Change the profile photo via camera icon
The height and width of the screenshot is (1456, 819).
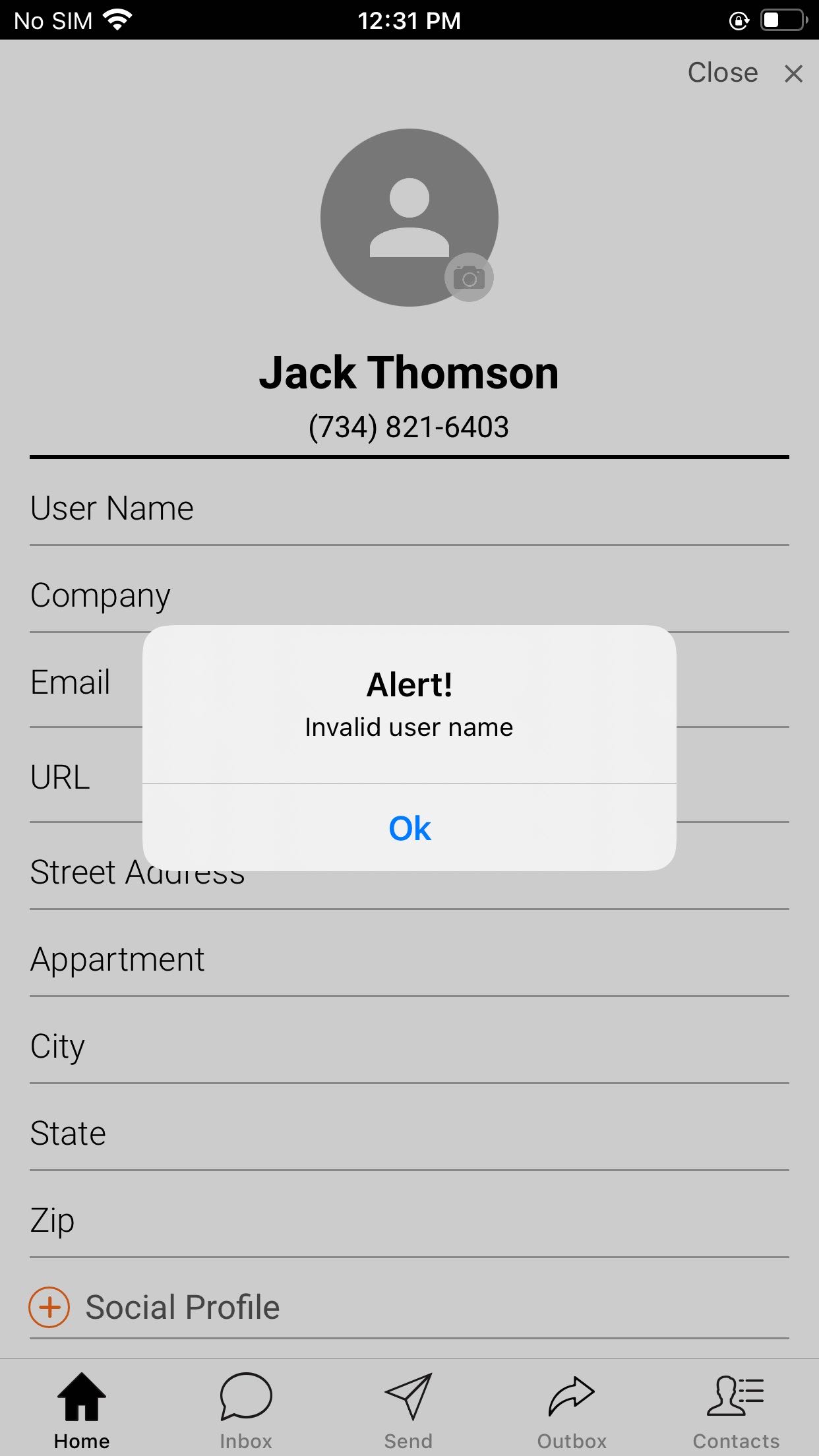(x=469, y=278)
